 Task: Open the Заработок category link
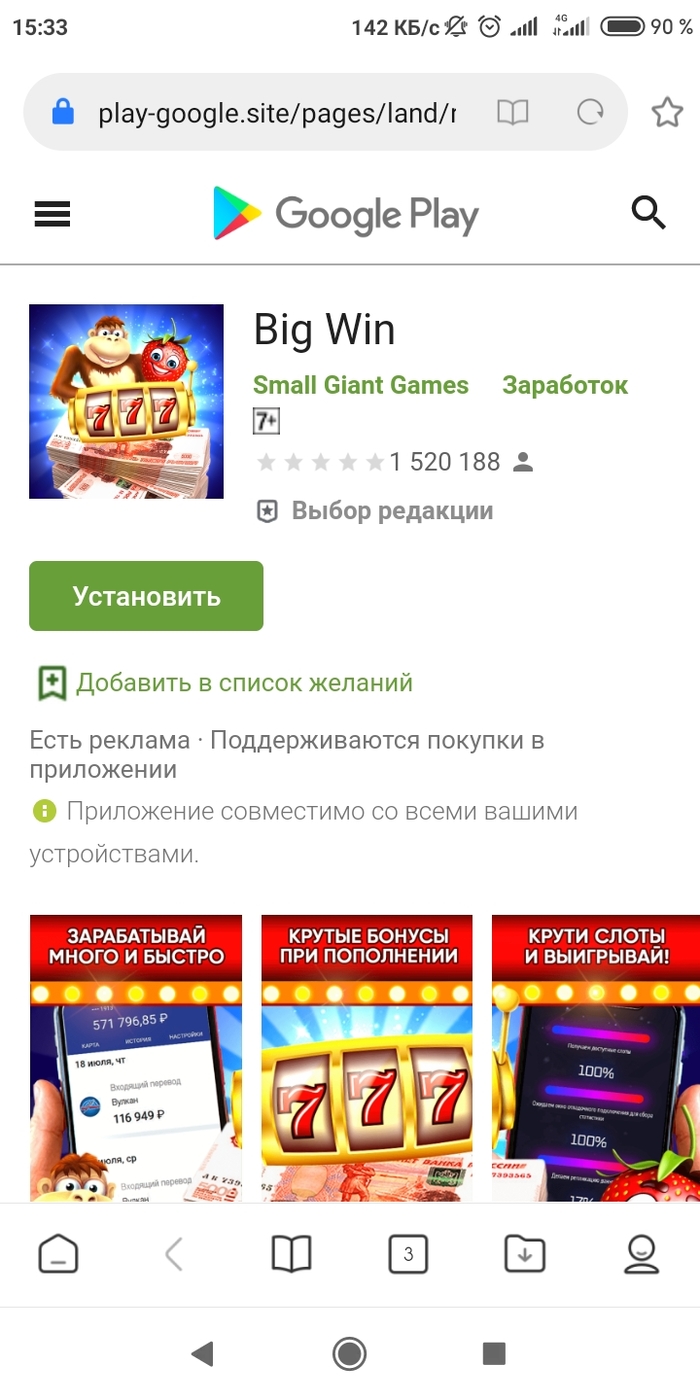(565, 385)
